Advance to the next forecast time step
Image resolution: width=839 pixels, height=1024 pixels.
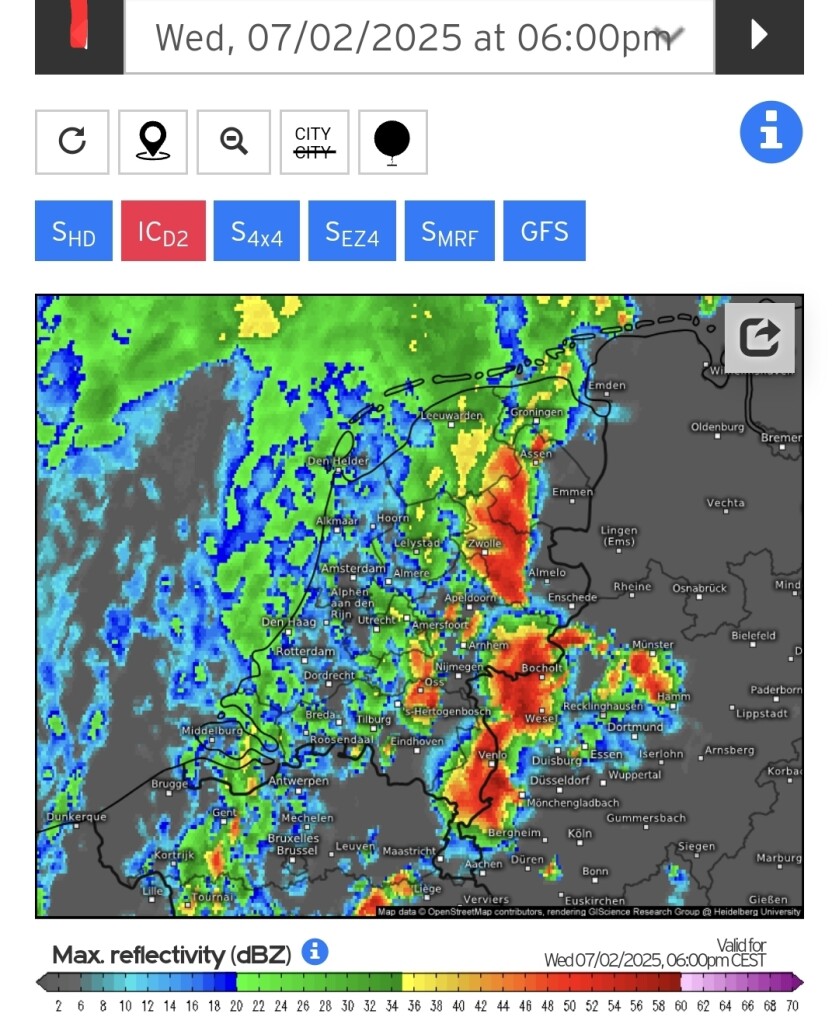click(759, 36)
